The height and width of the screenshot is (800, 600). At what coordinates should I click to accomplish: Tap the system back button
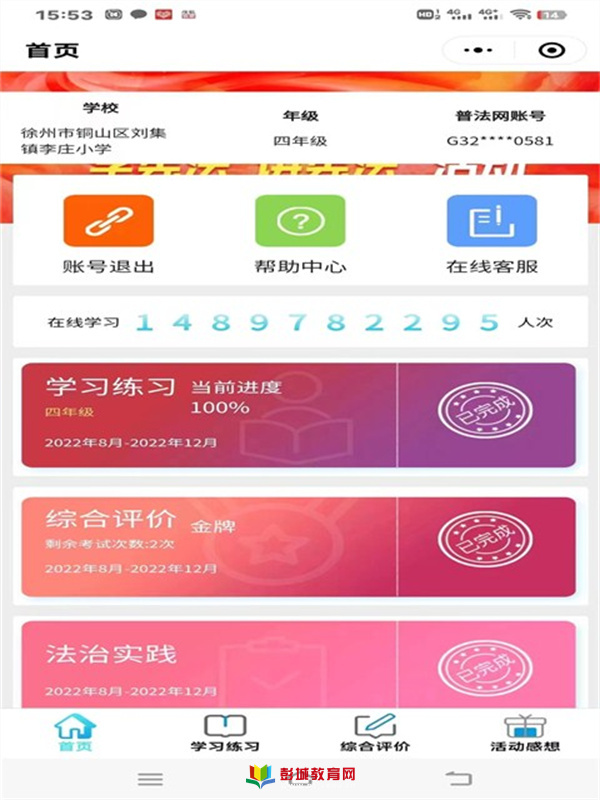click(458, 778)
